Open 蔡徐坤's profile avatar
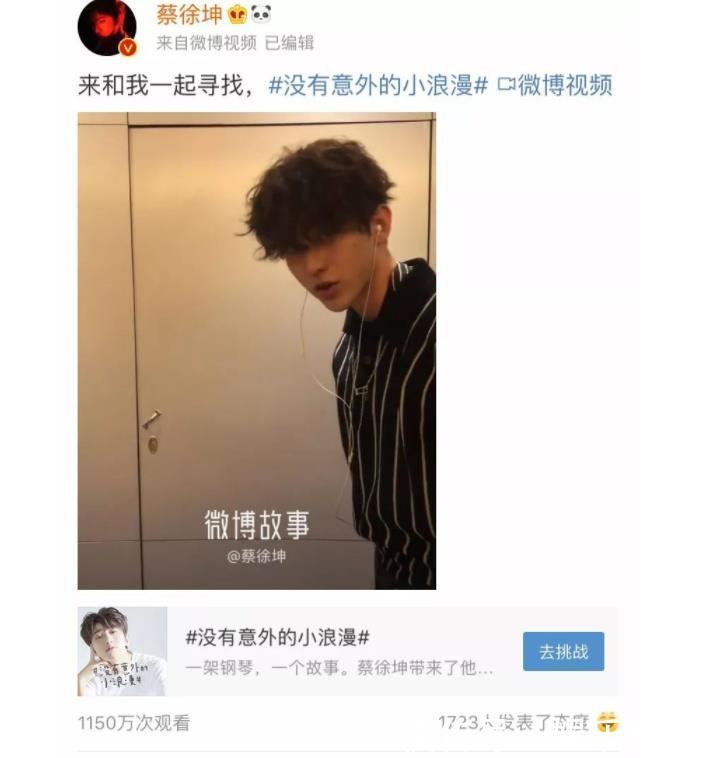Image resolution: width=708 pixels, height=758 pixels. tap(107, 28)
